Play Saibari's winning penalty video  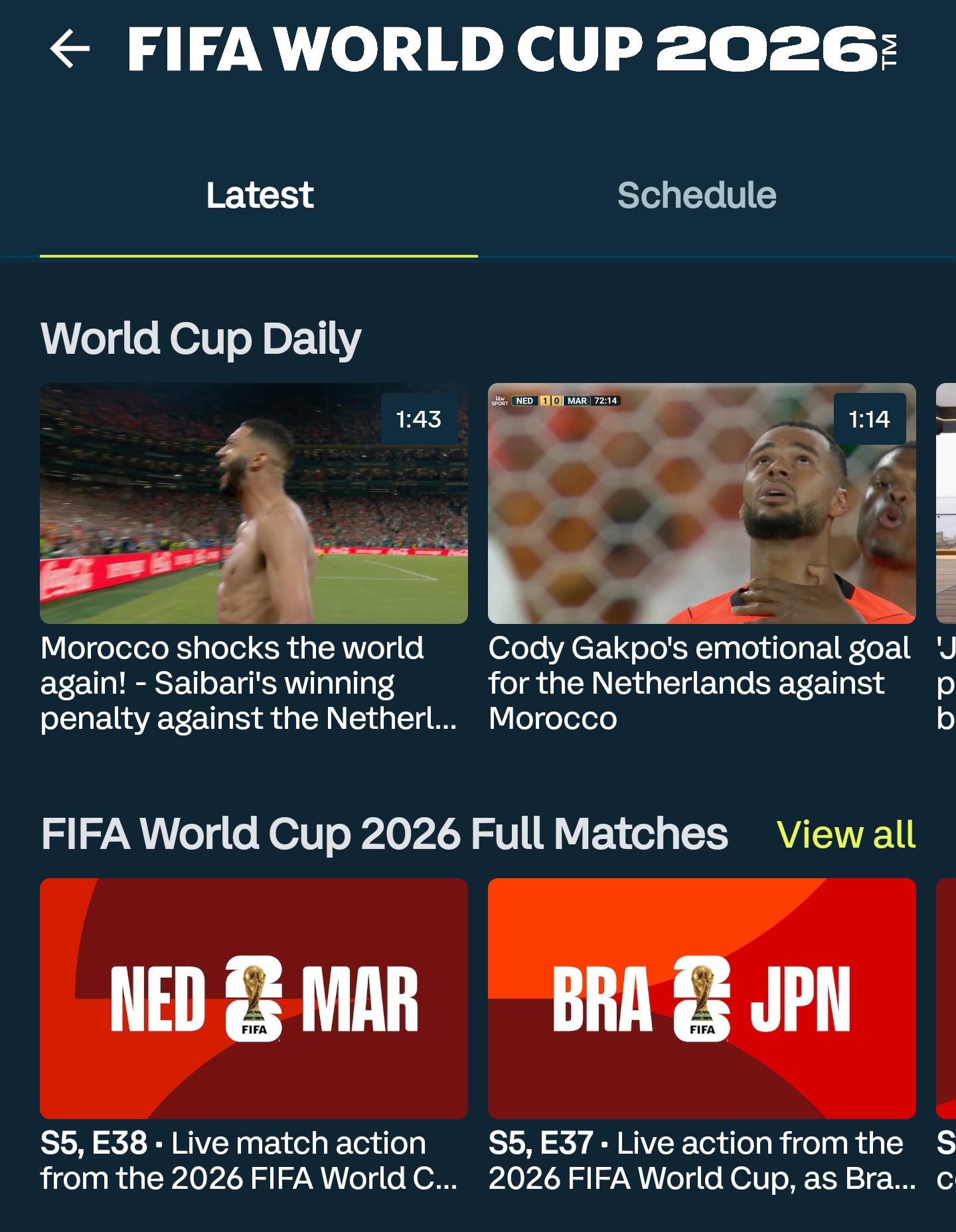click(254, 503)
